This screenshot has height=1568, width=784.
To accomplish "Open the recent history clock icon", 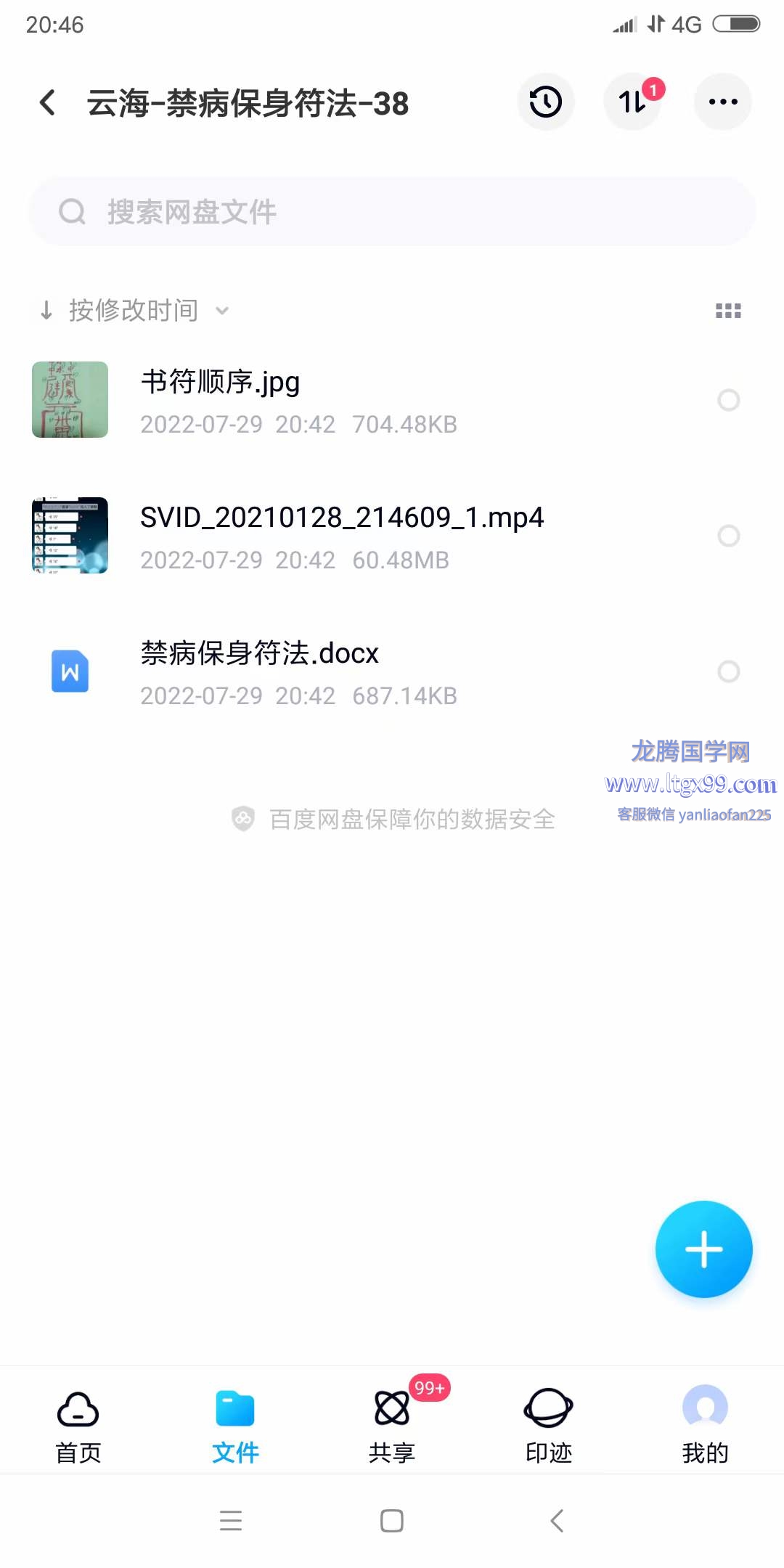I will point(546,102).
